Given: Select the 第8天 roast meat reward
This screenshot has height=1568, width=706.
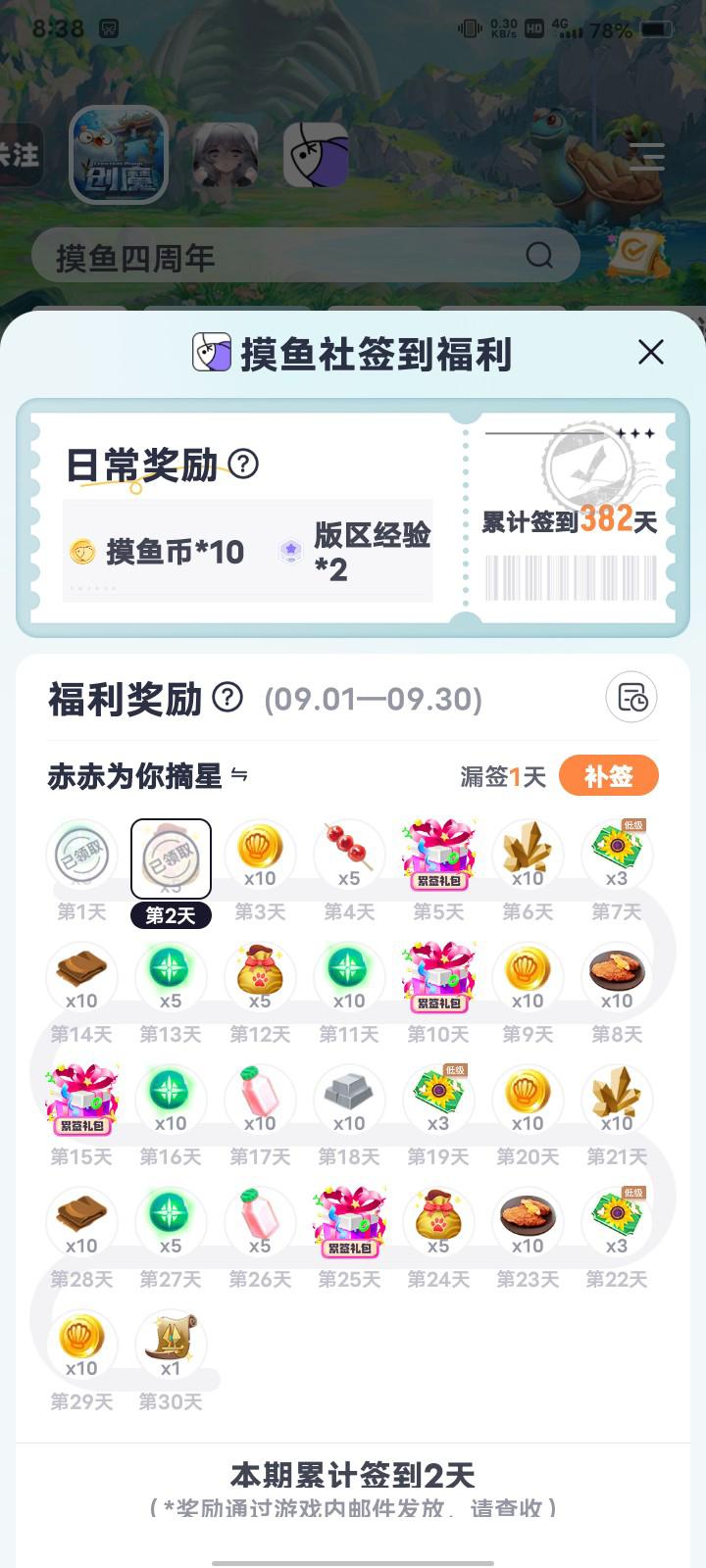Looking at the screenshot, I should 617,977.
